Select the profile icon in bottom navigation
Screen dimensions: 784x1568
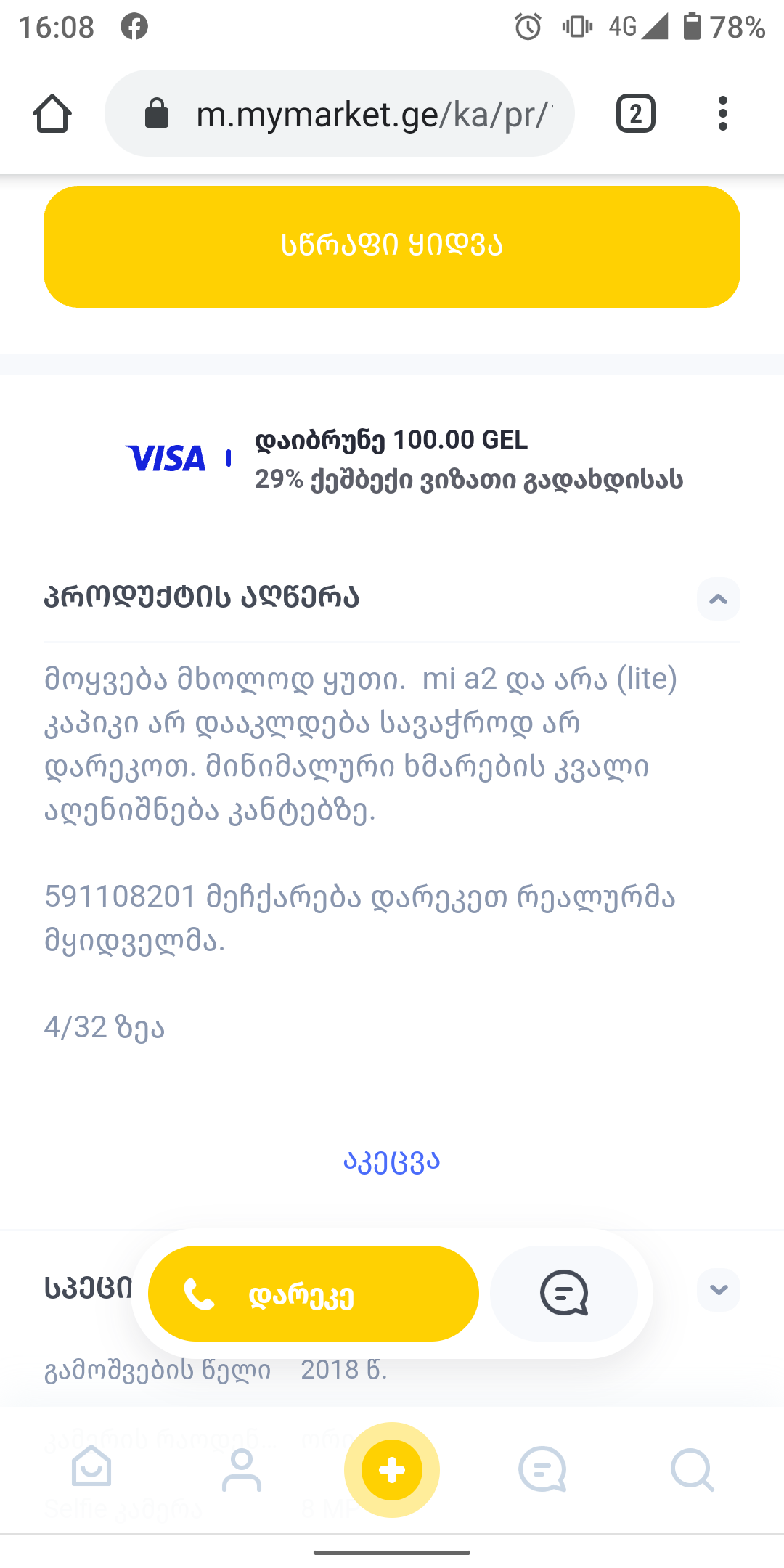(x=241, y=1470)
